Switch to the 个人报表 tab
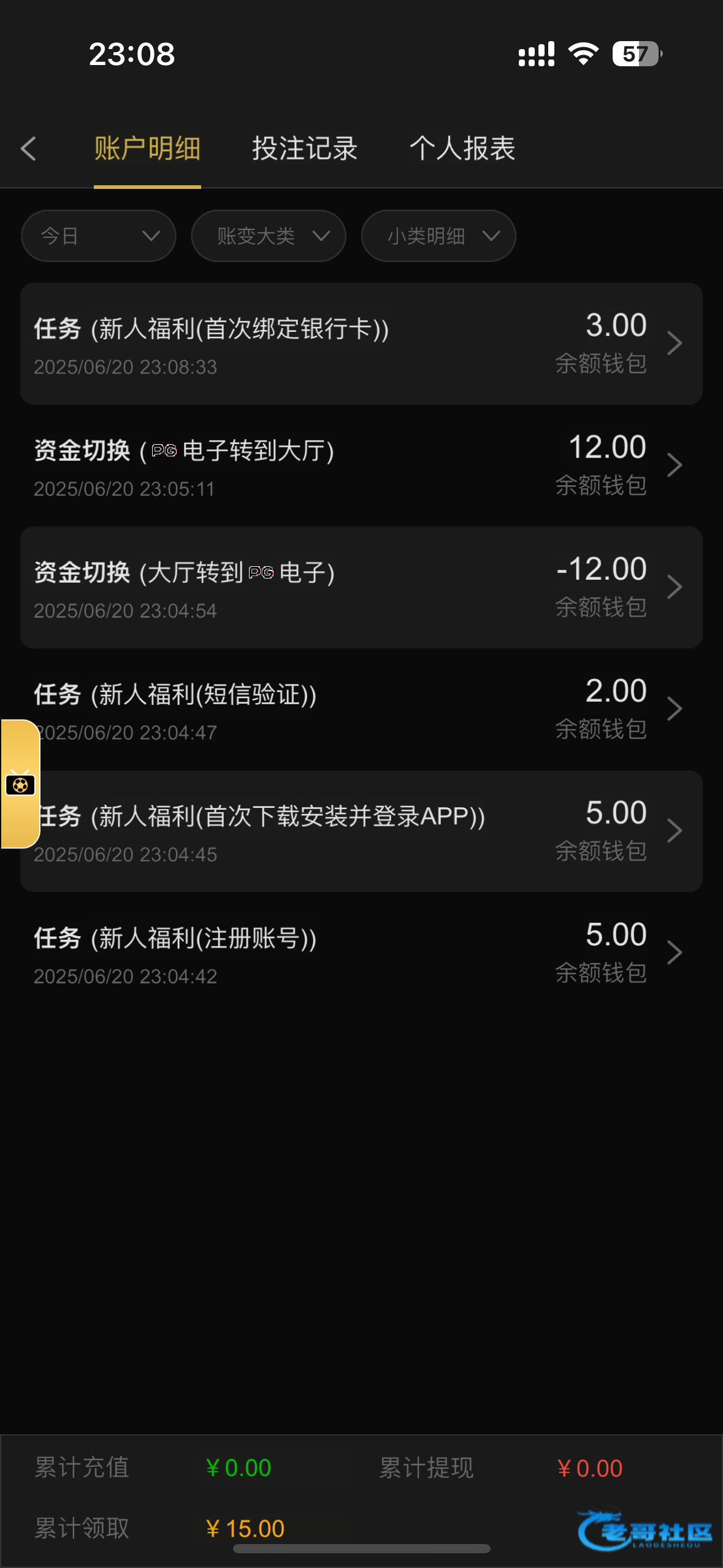Image resolution: width=723 pixels, height=1568 pixels. pos(462,148)
